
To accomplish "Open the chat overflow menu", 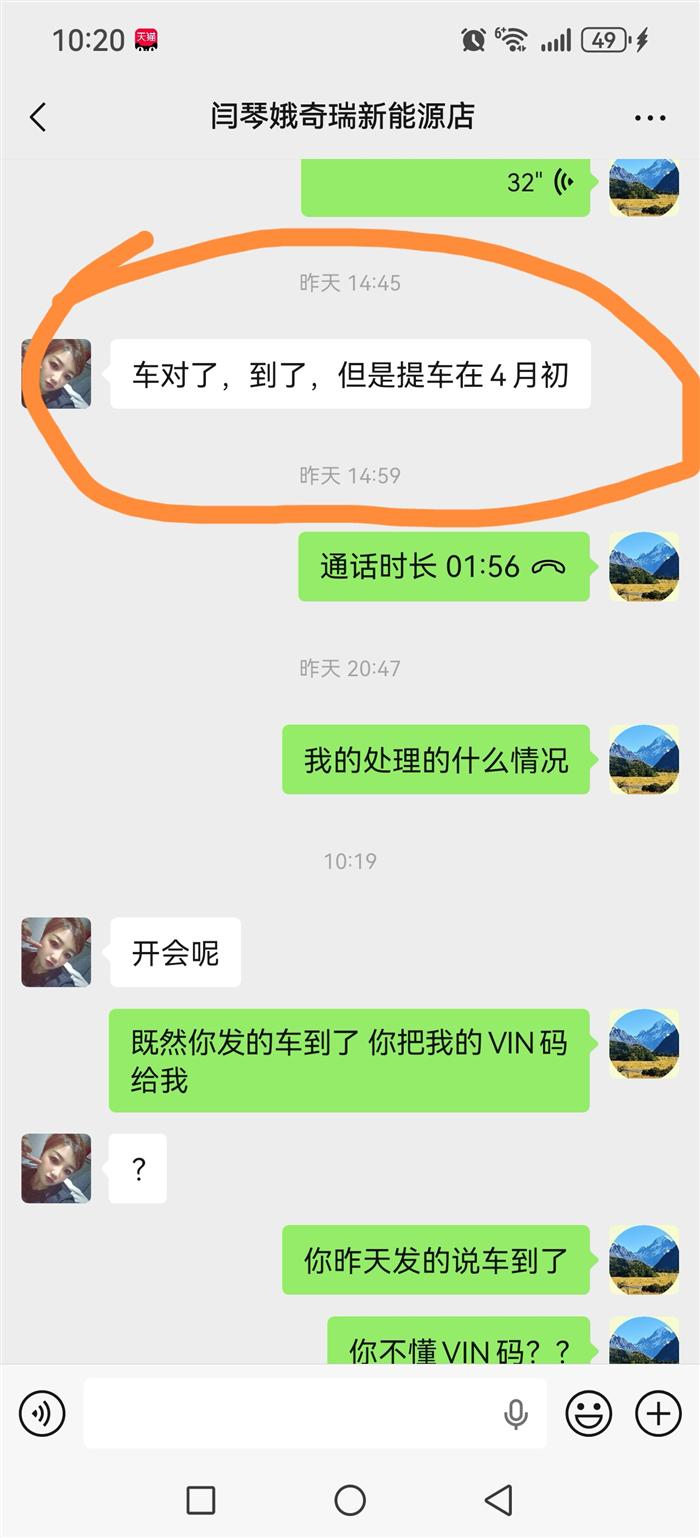I will 649,117.
